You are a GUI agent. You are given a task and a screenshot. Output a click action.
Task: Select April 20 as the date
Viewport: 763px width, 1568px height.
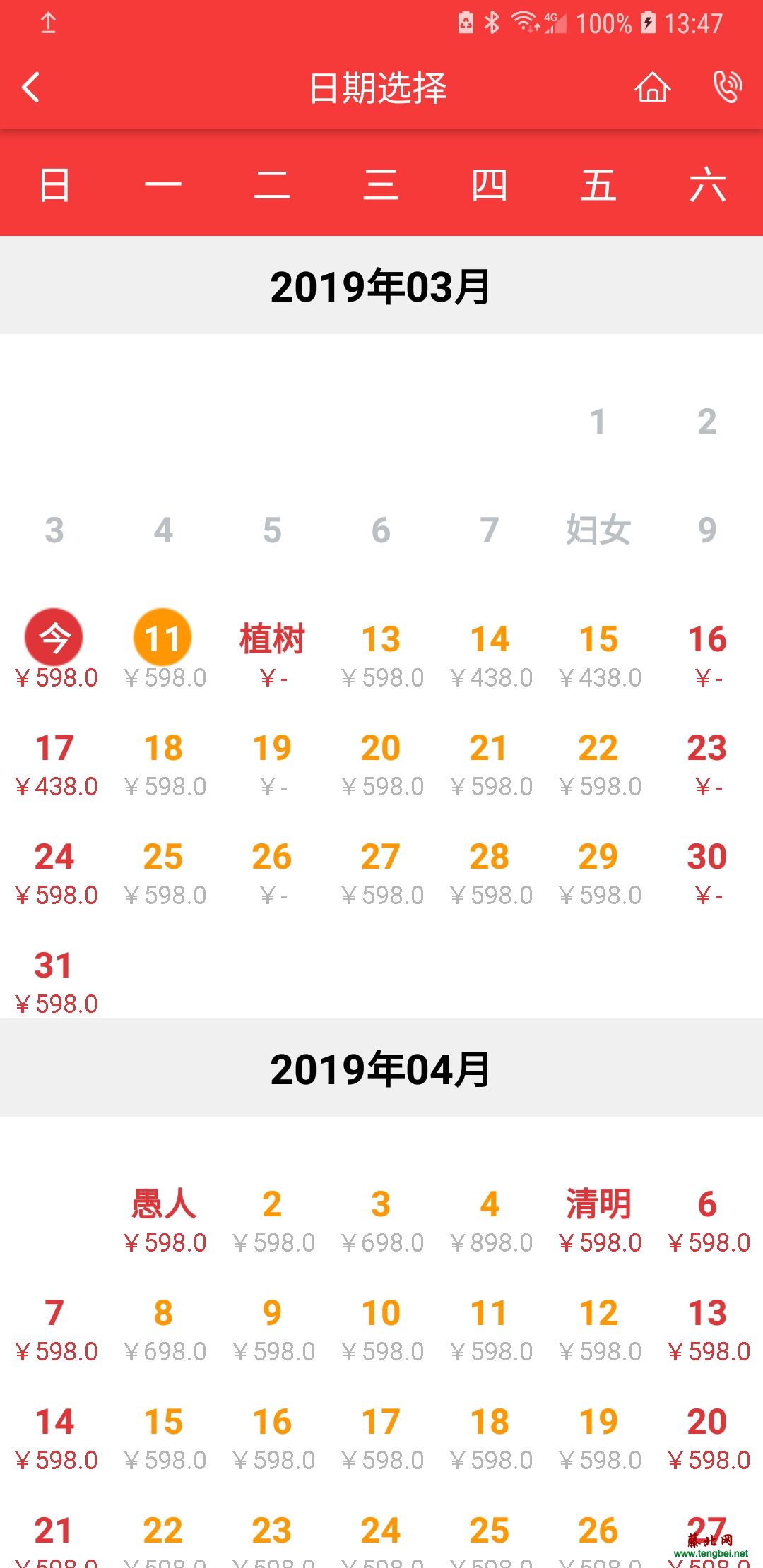click(707, 1437)
